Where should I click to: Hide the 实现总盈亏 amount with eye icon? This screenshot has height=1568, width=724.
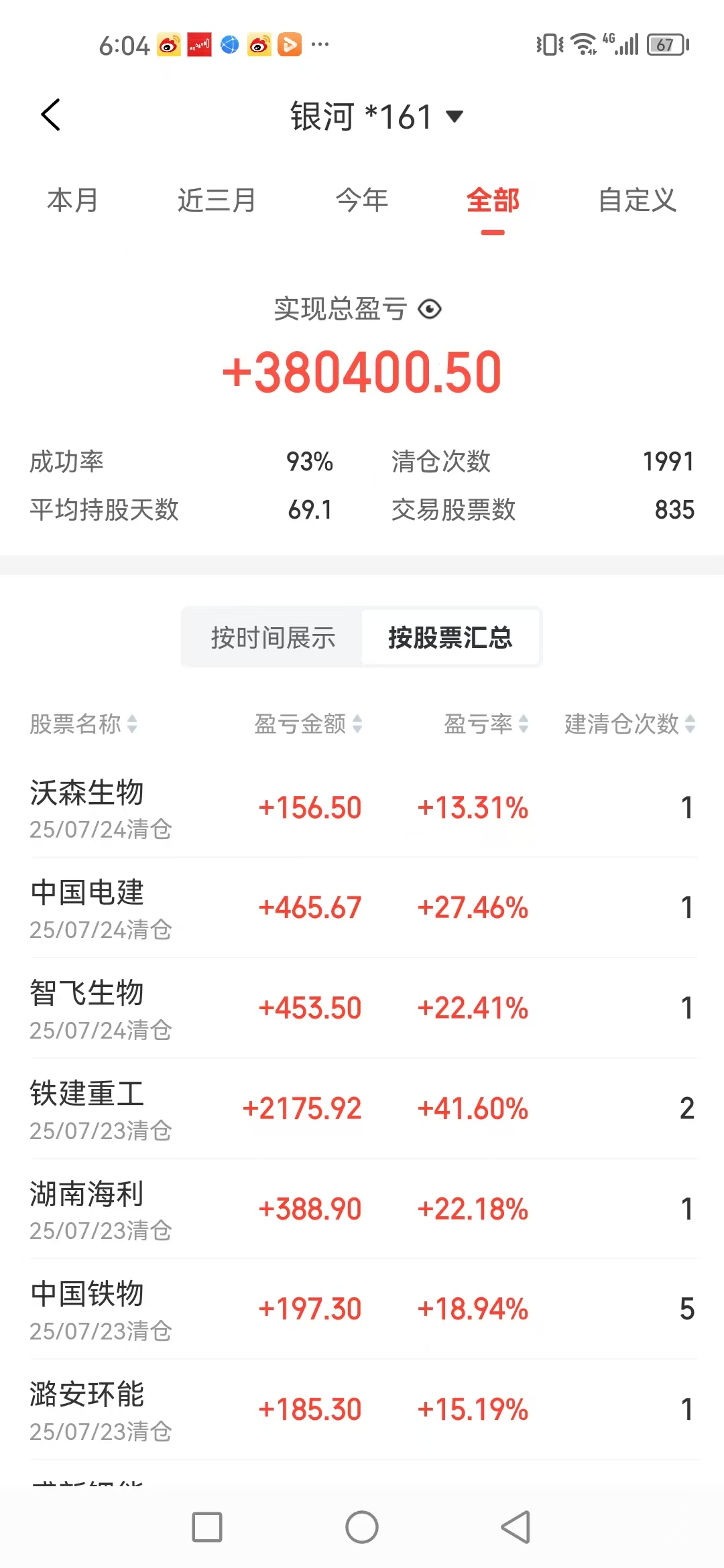coord(429,309)
